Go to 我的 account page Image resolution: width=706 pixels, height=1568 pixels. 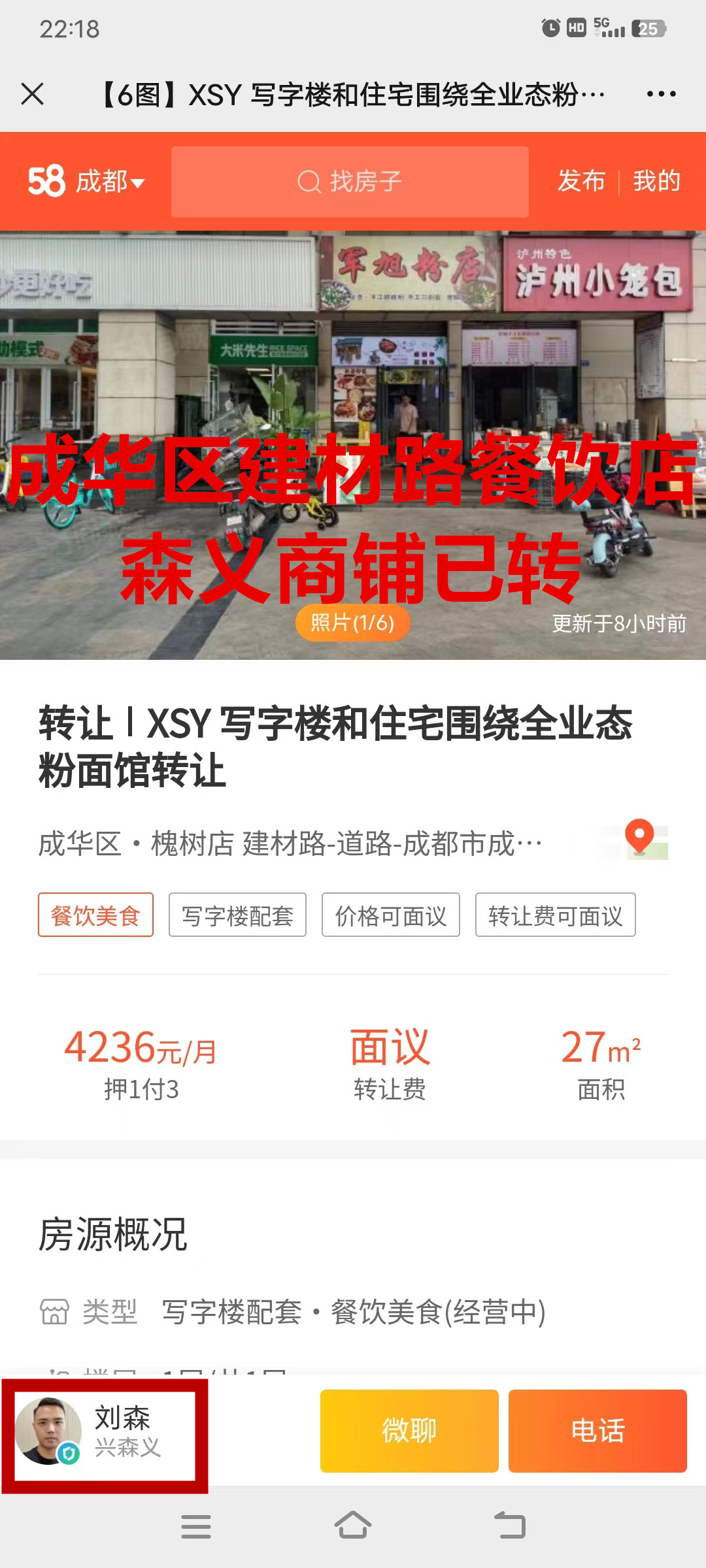[656, 181]
